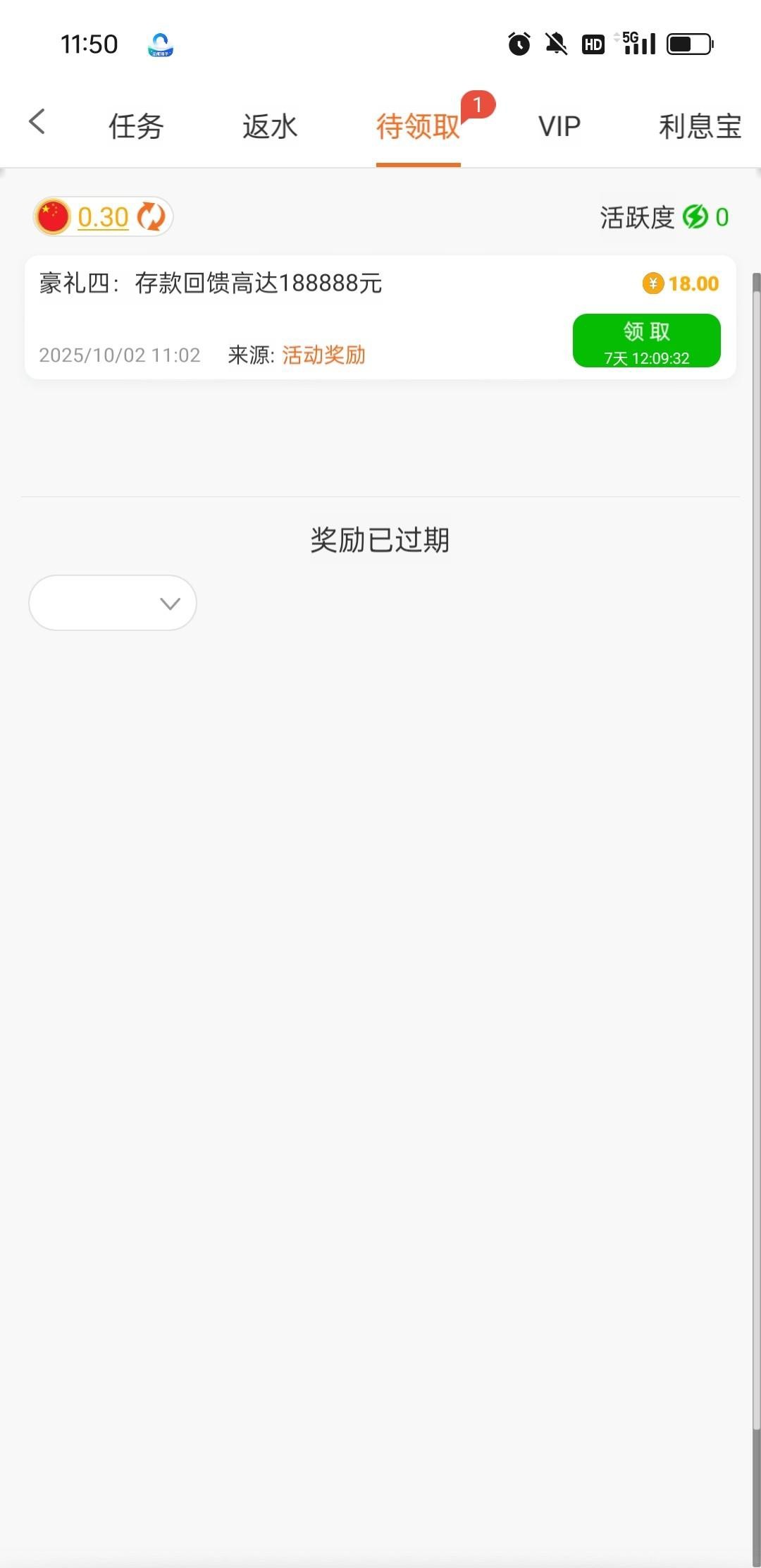Select the 待领取 tab
Image resolution: width=761 pixels, height=1568 pixels.
[x=418, y=127]
